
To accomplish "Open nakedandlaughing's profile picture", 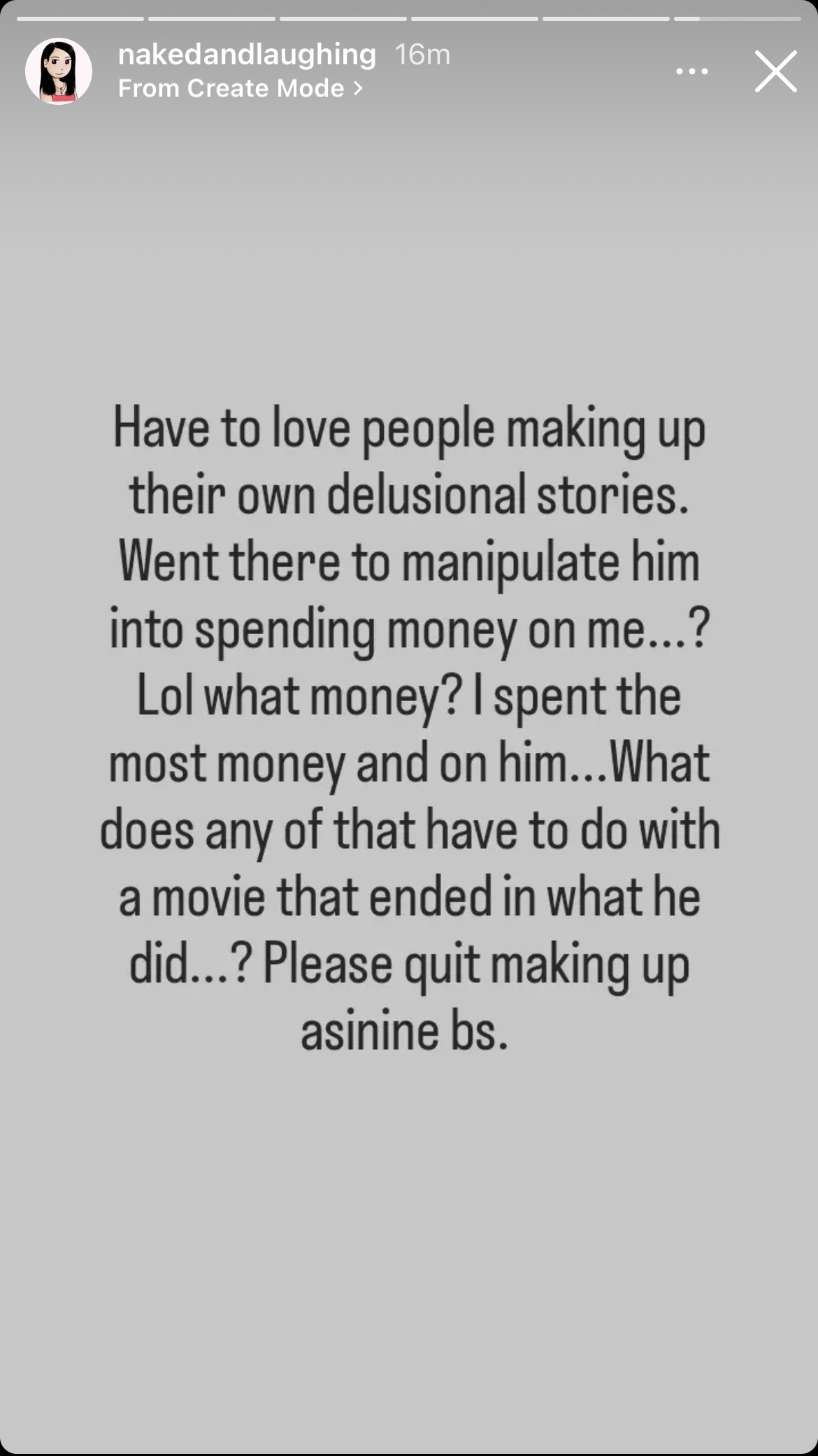I will point(59,71).
